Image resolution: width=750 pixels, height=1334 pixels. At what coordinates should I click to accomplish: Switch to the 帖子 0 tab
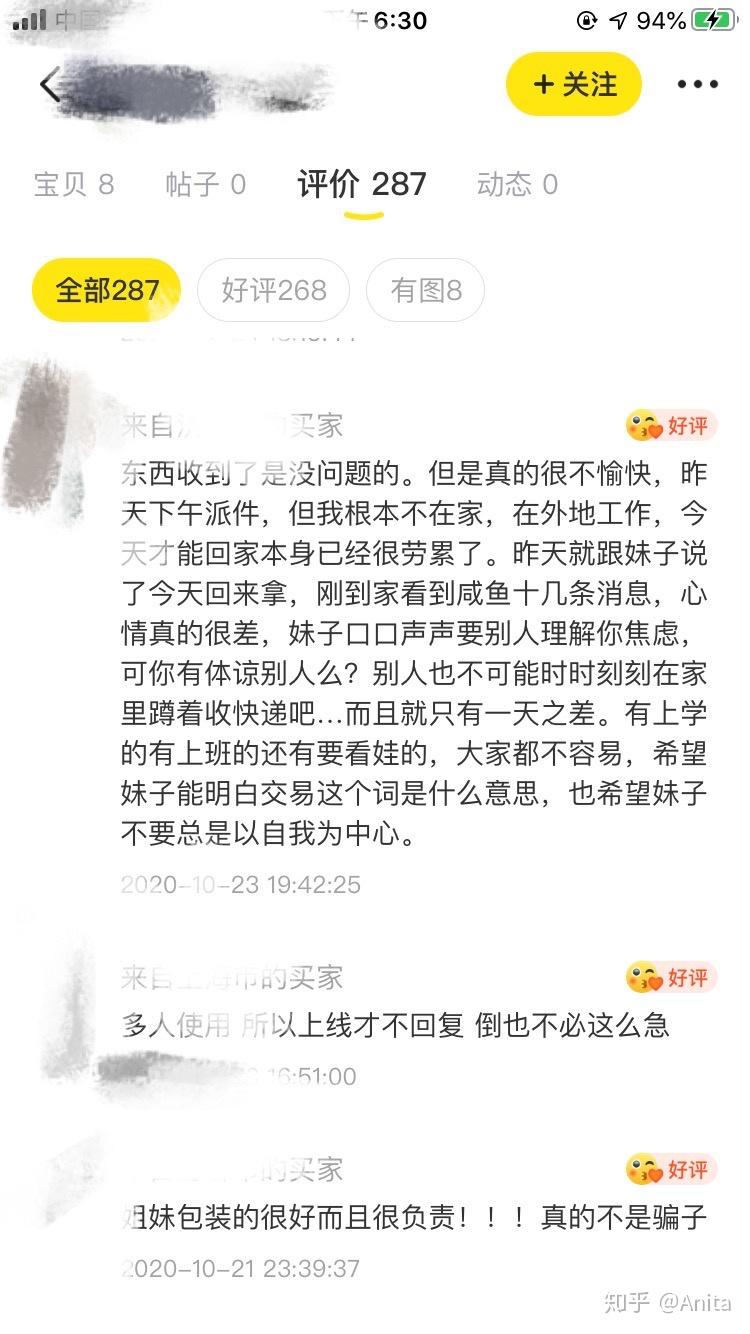(205, 184)
